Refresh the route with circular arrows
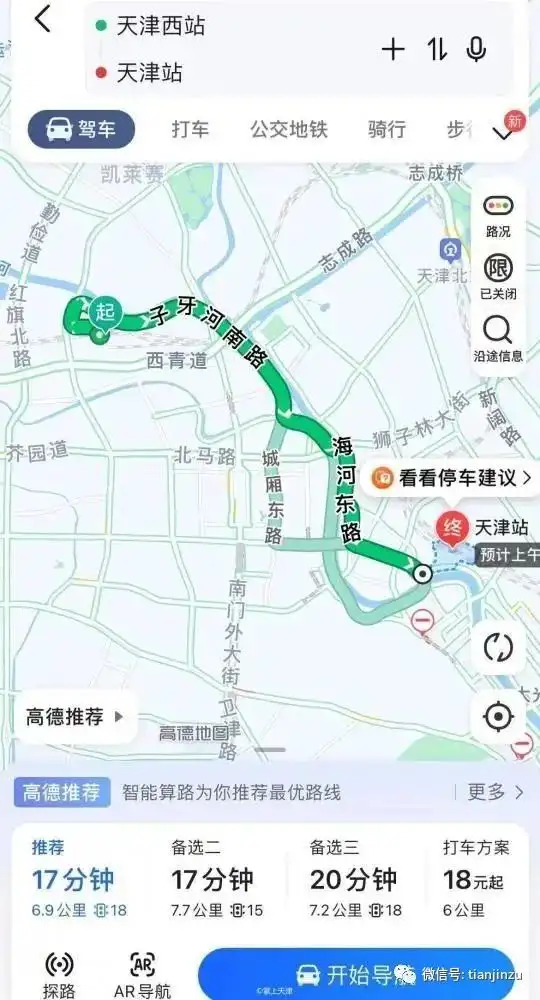The height and width of the screenshot is (1000, 540). click(x=498, y=648)
